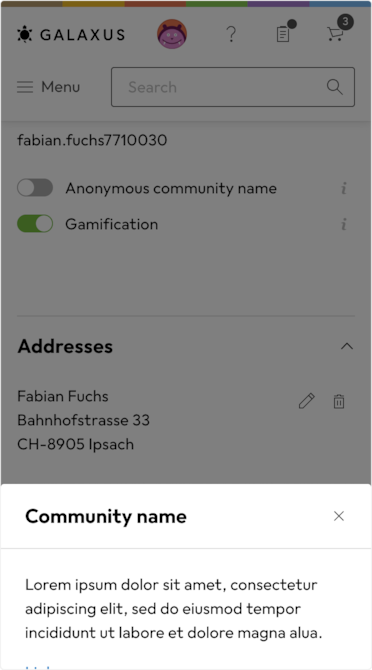Close the Community name sheet
The image size is (372, 670).
tap(339, 516)
